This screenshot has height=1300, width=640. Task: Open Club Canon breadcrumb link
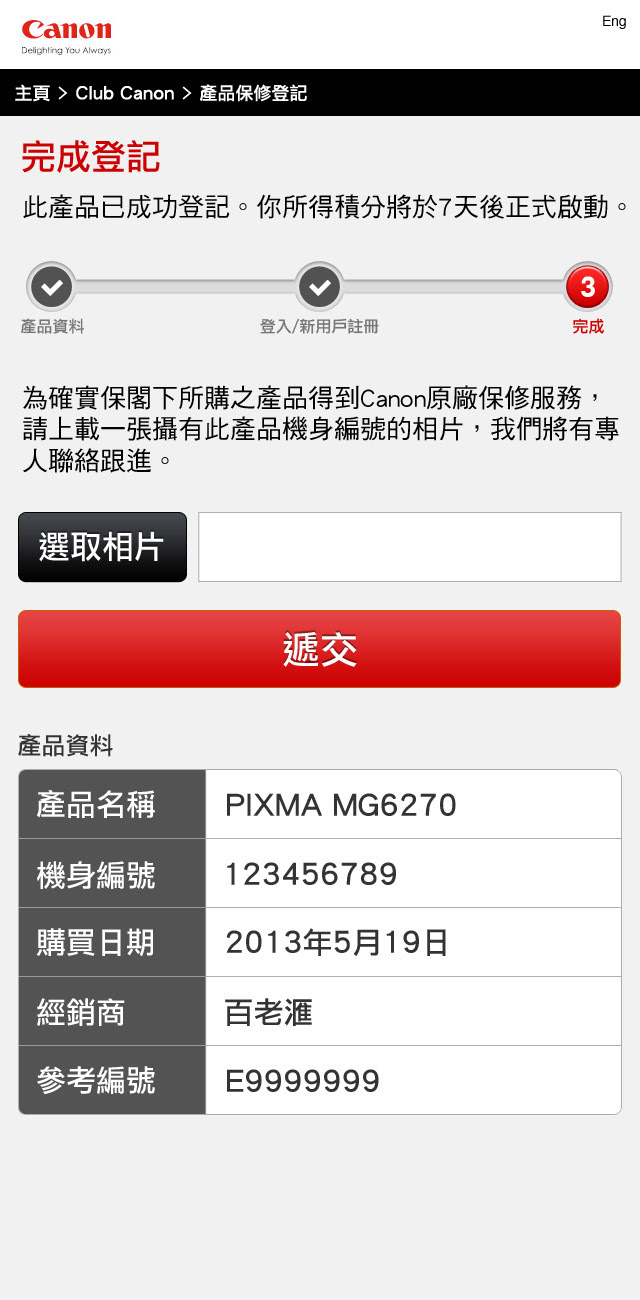click(124, 93)
